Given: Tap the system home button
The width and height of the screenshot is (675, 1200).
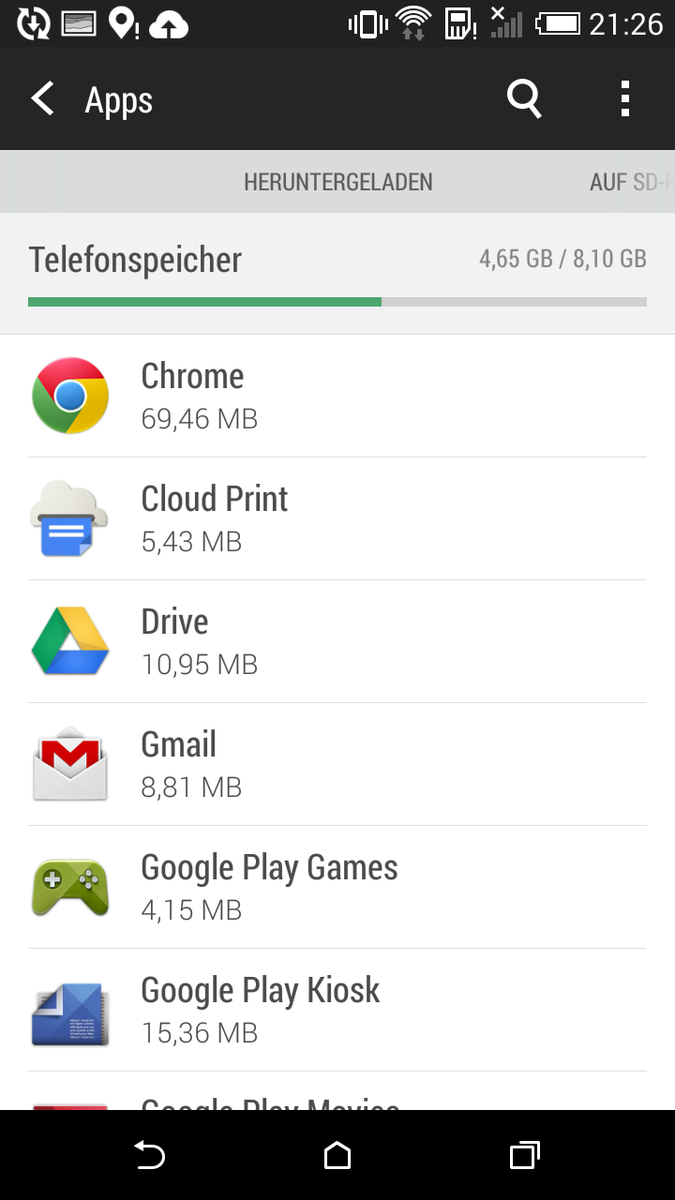Looking at the screenshot, I should pos(338,1156).
